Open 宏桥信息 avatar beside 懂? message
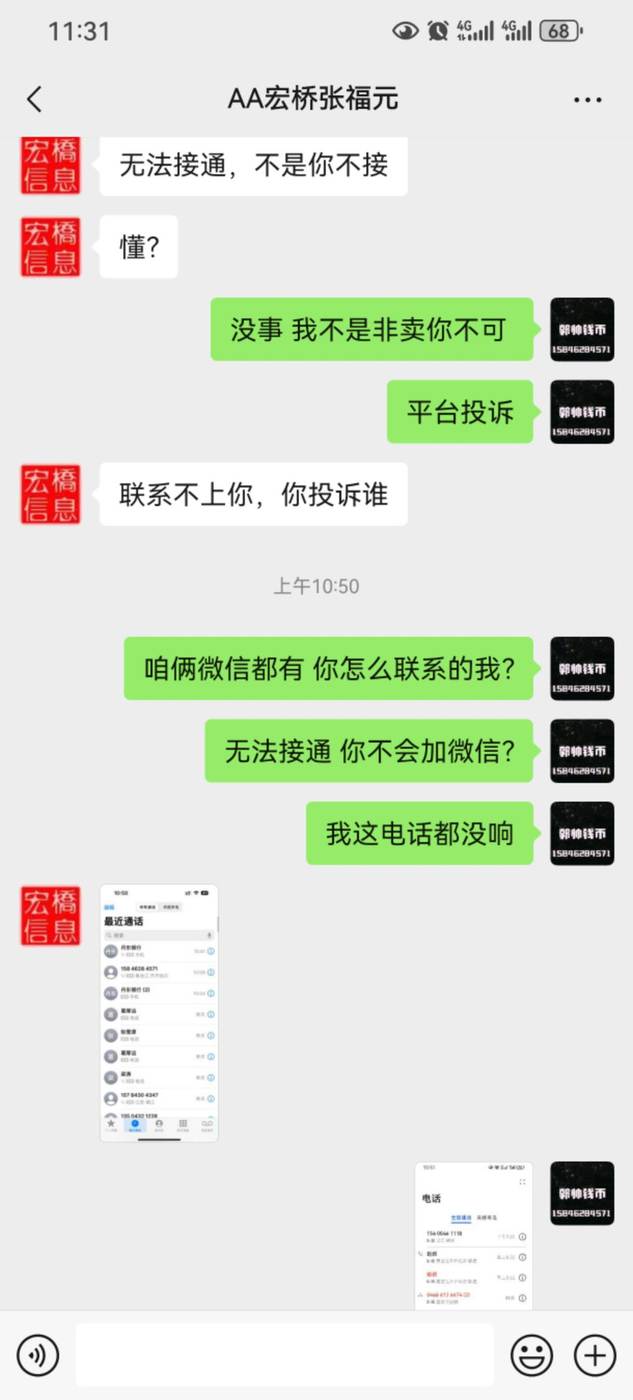633x1400 pixels. coord(50,246)
